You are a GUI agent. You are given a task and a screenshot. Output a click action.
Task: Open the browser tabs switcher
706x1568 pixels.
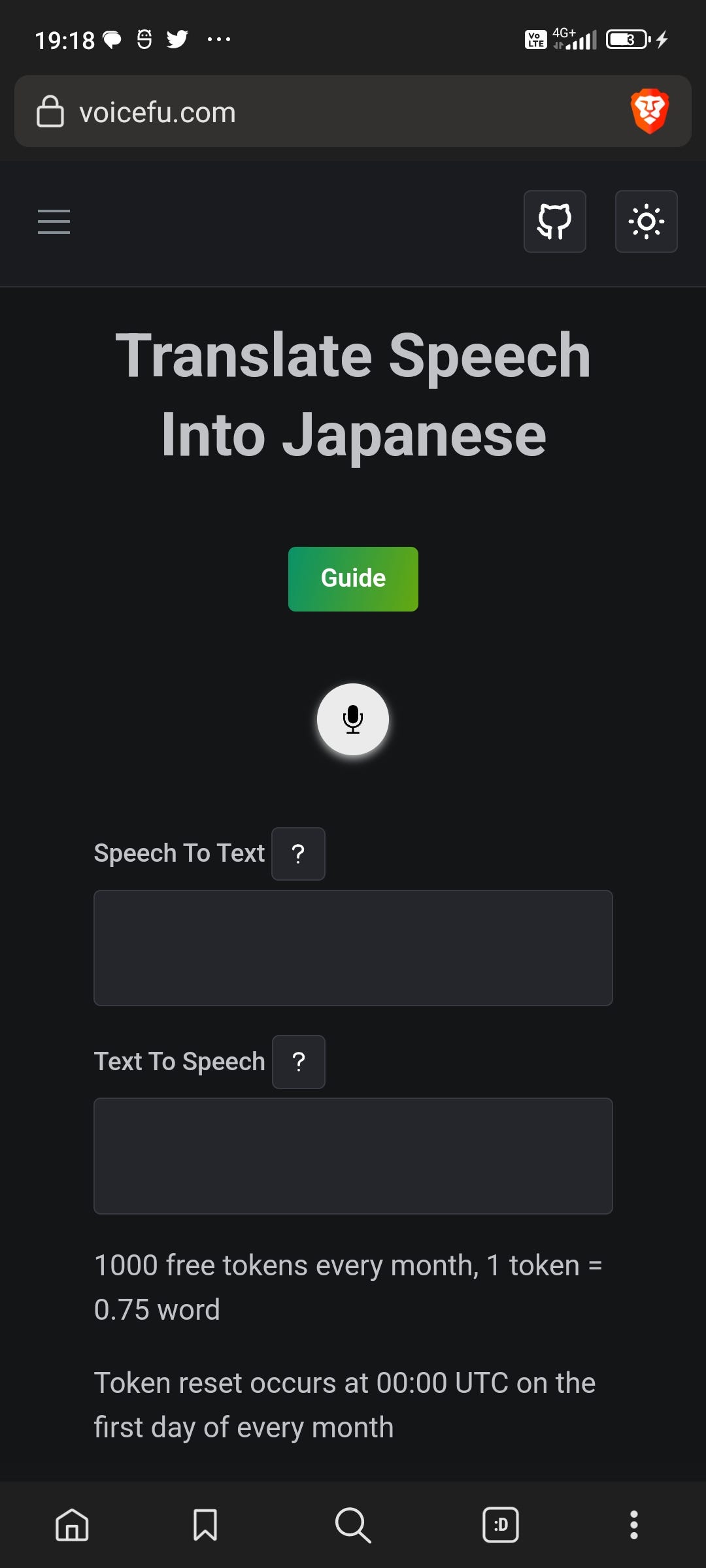(501, 1526)
